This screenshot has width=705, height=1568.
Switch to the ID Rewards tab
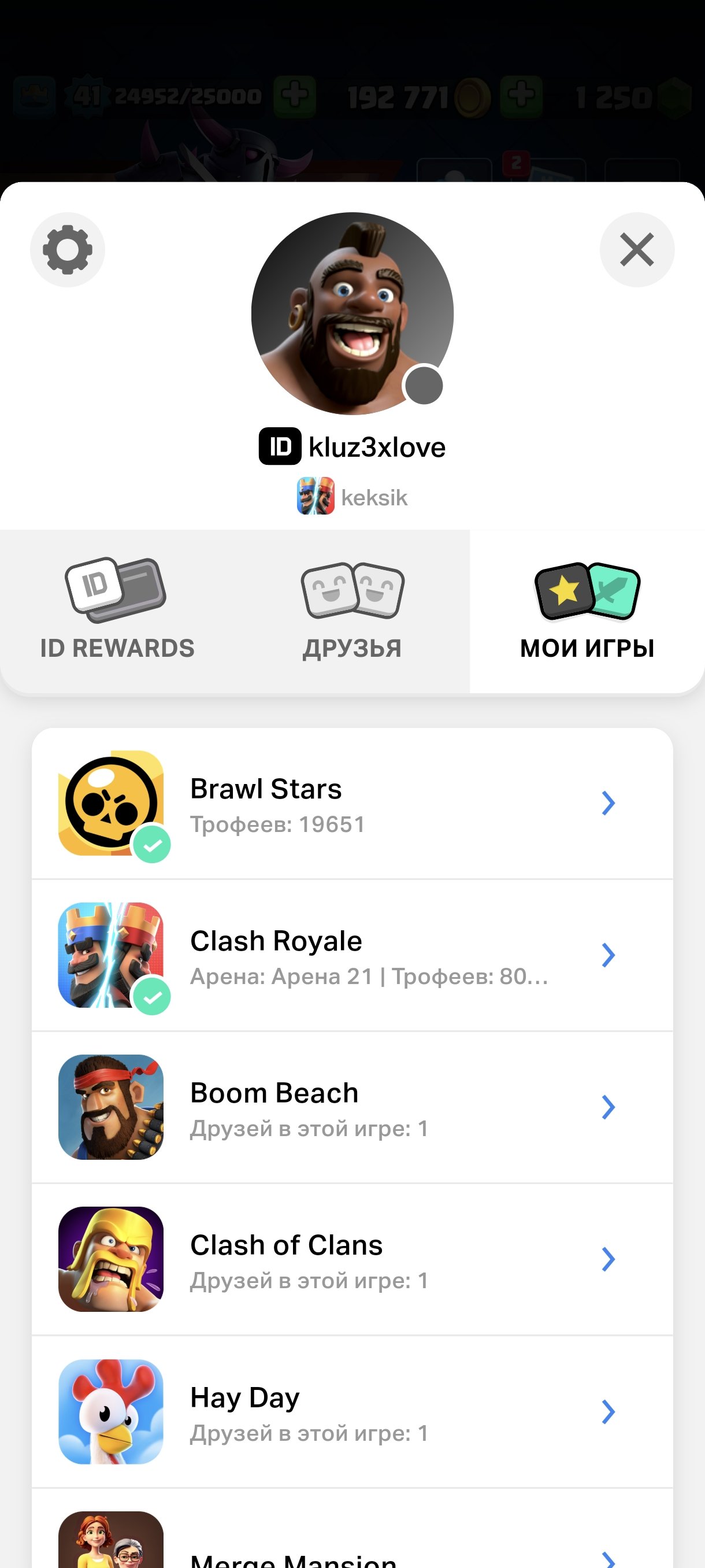(117, 611)
